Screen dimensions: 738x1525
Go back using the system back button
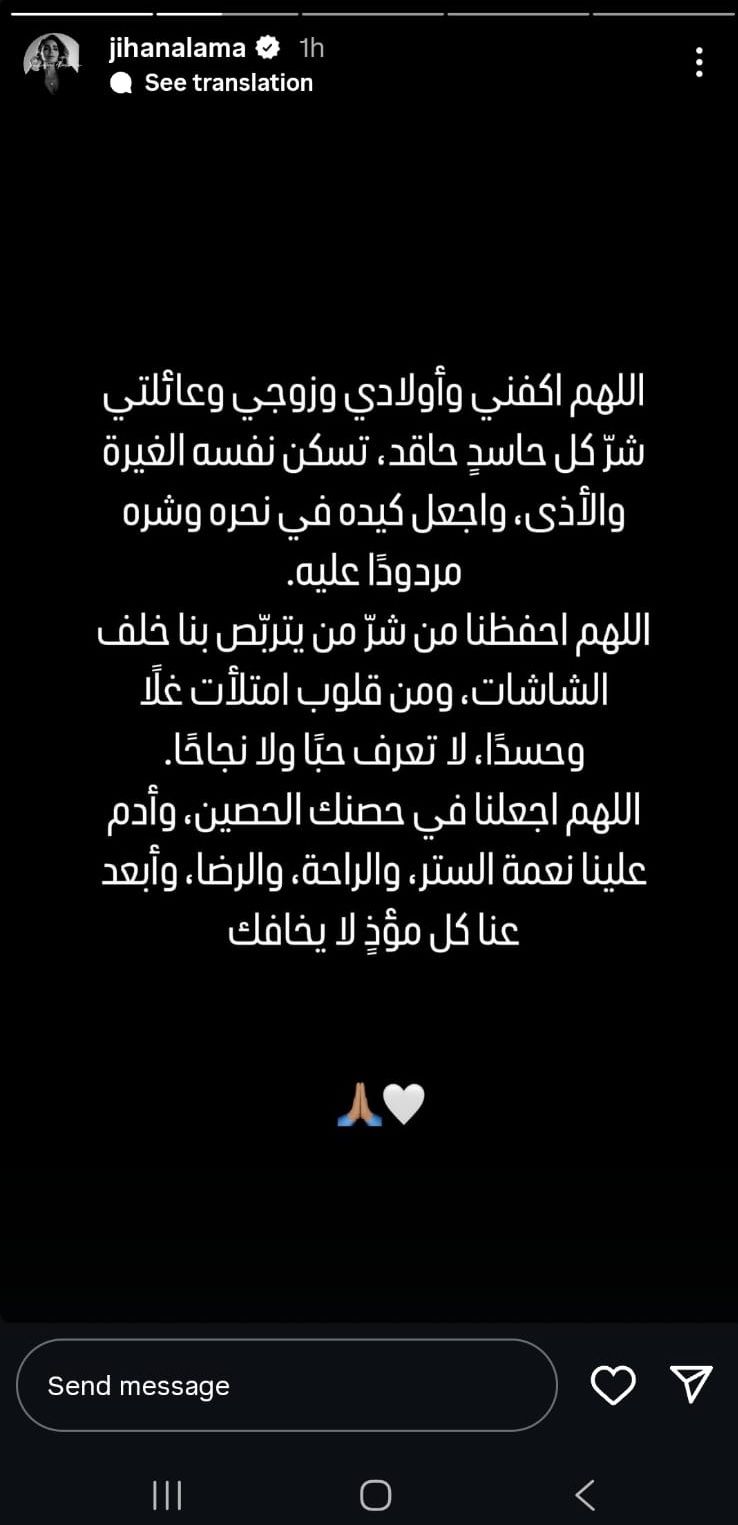[x=585, y=1495]
